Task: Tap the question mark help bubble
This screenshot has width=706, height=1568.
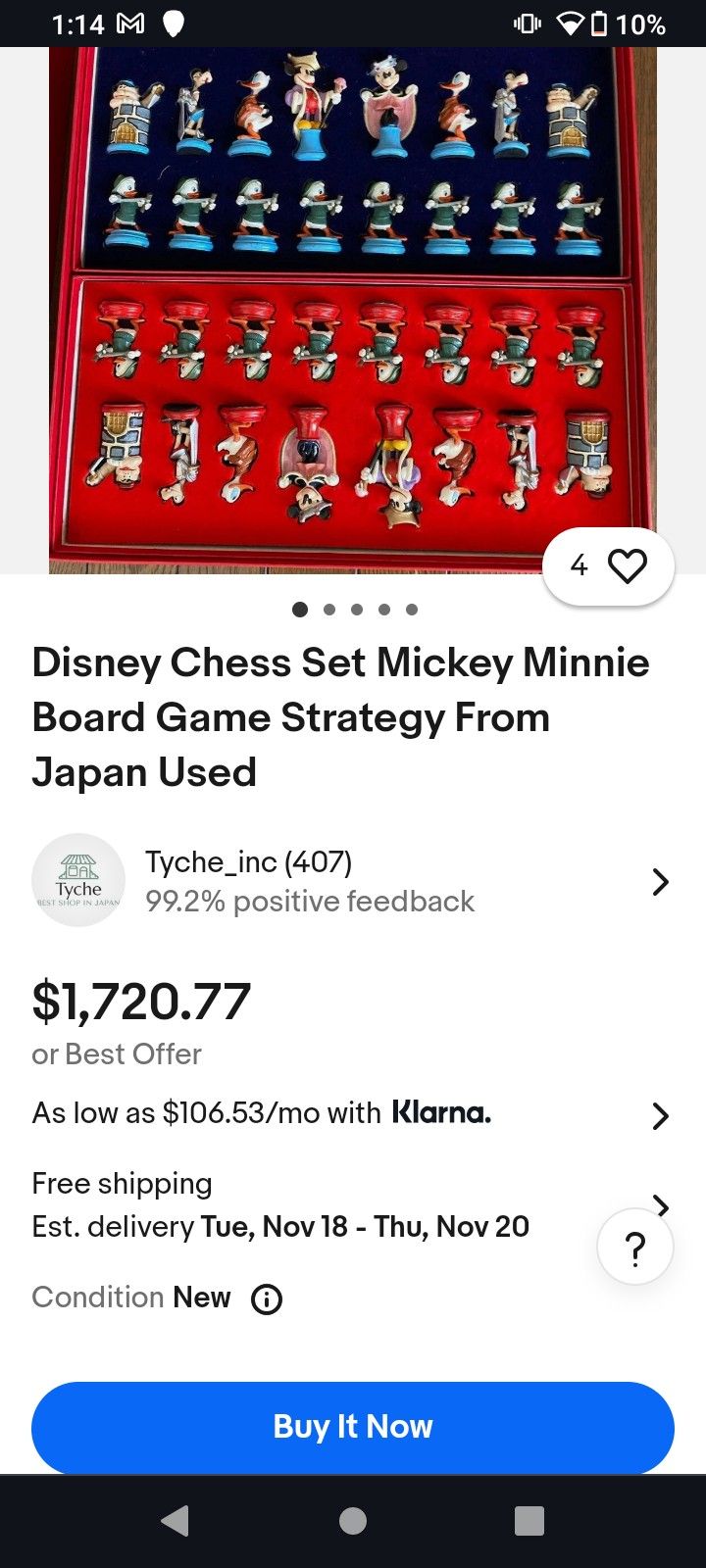Action: 634,1247
